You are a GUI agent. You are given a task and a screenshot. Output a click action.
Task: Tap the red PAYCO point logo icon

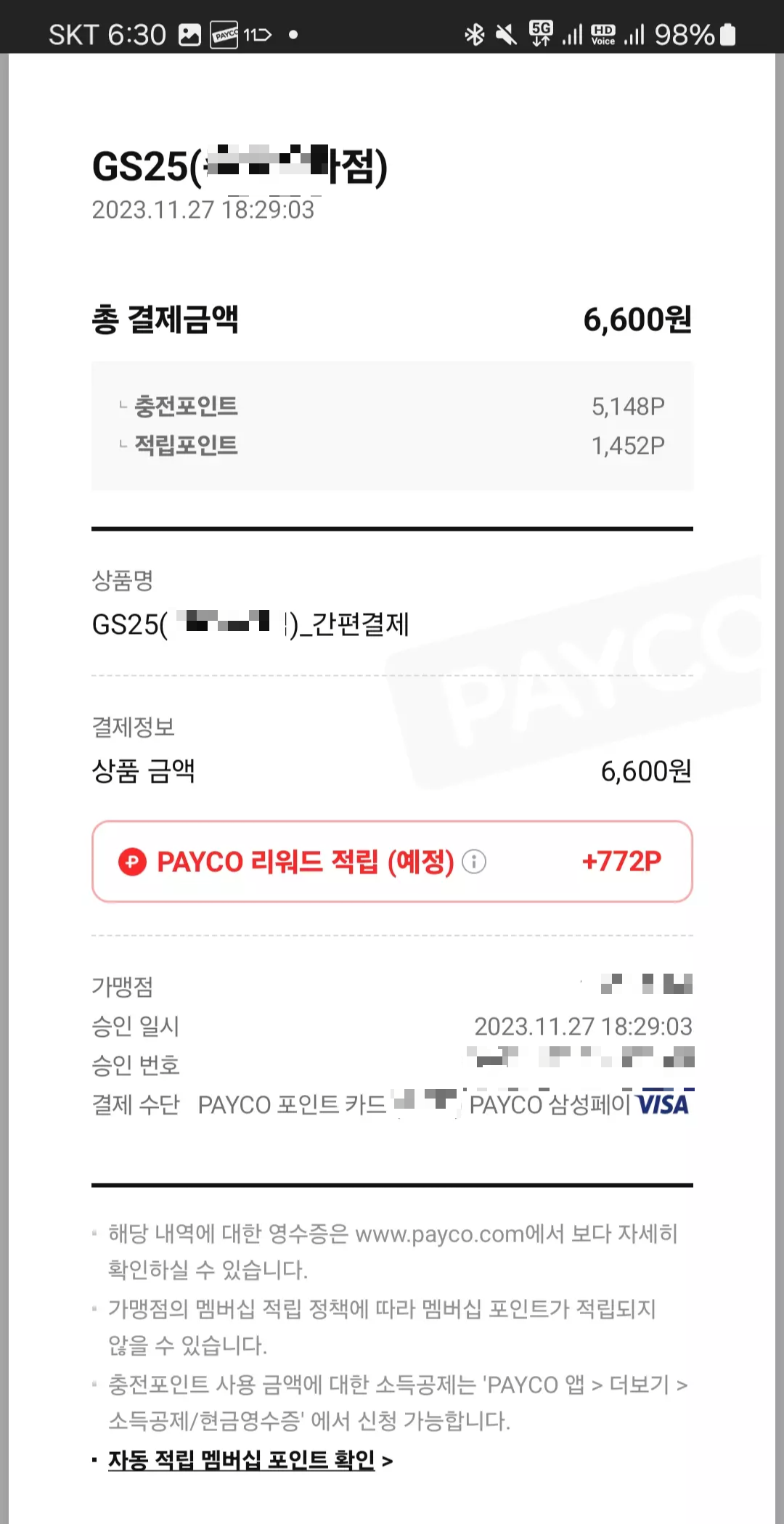coord(133,863)
